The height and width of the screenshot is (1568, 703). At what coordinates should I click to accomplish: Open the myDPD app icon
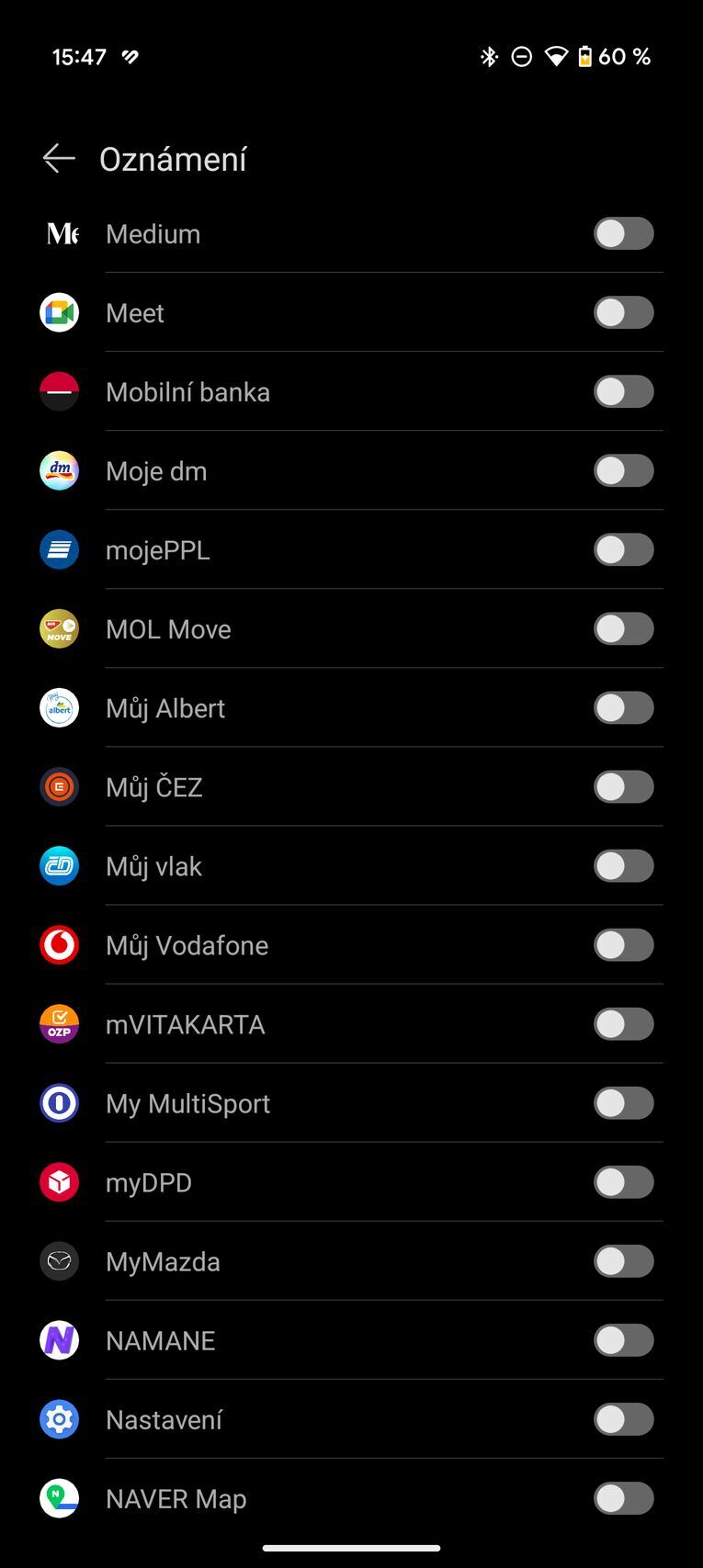[x=59, y=1182]
